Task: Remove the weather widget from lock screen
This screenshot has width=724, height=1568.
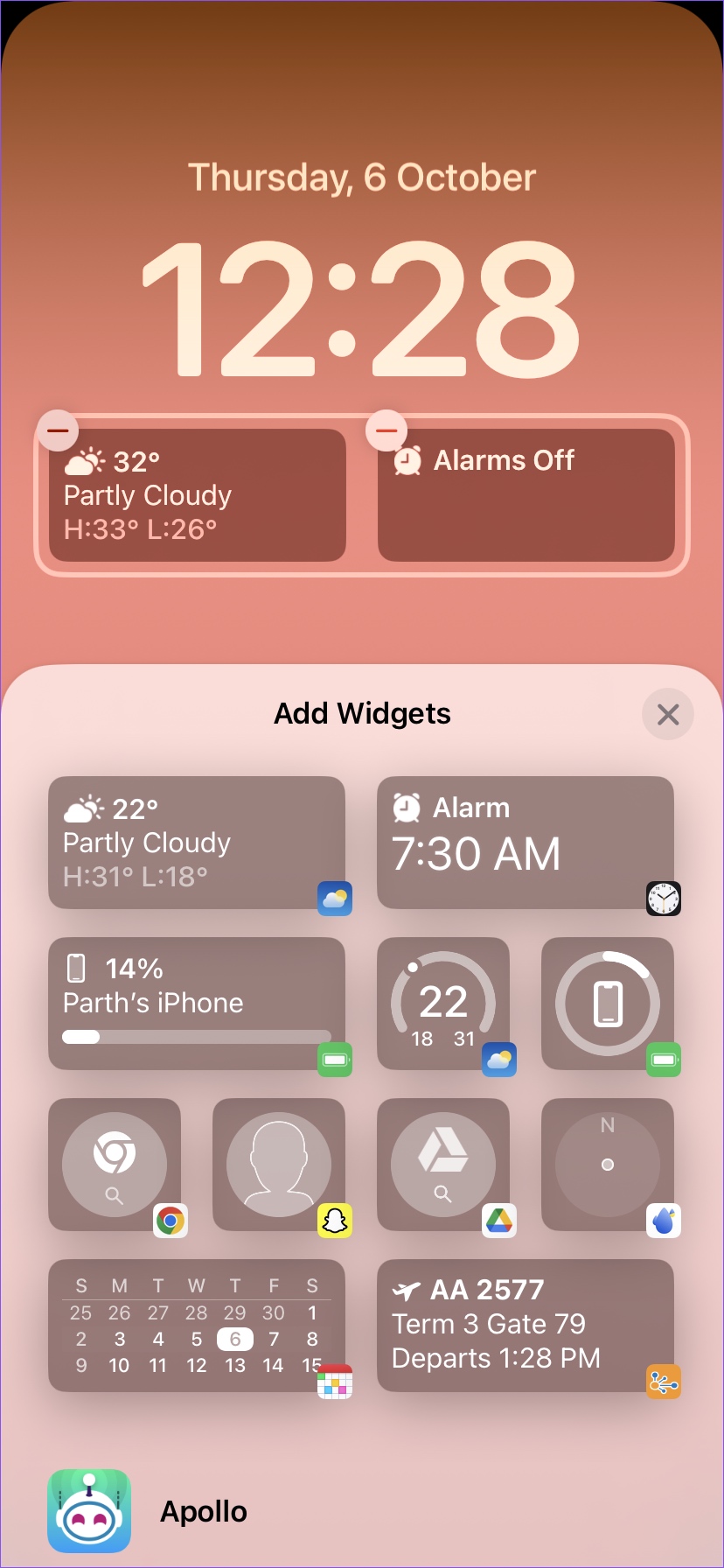Action: pyautogui.click(x=58, y=430)
